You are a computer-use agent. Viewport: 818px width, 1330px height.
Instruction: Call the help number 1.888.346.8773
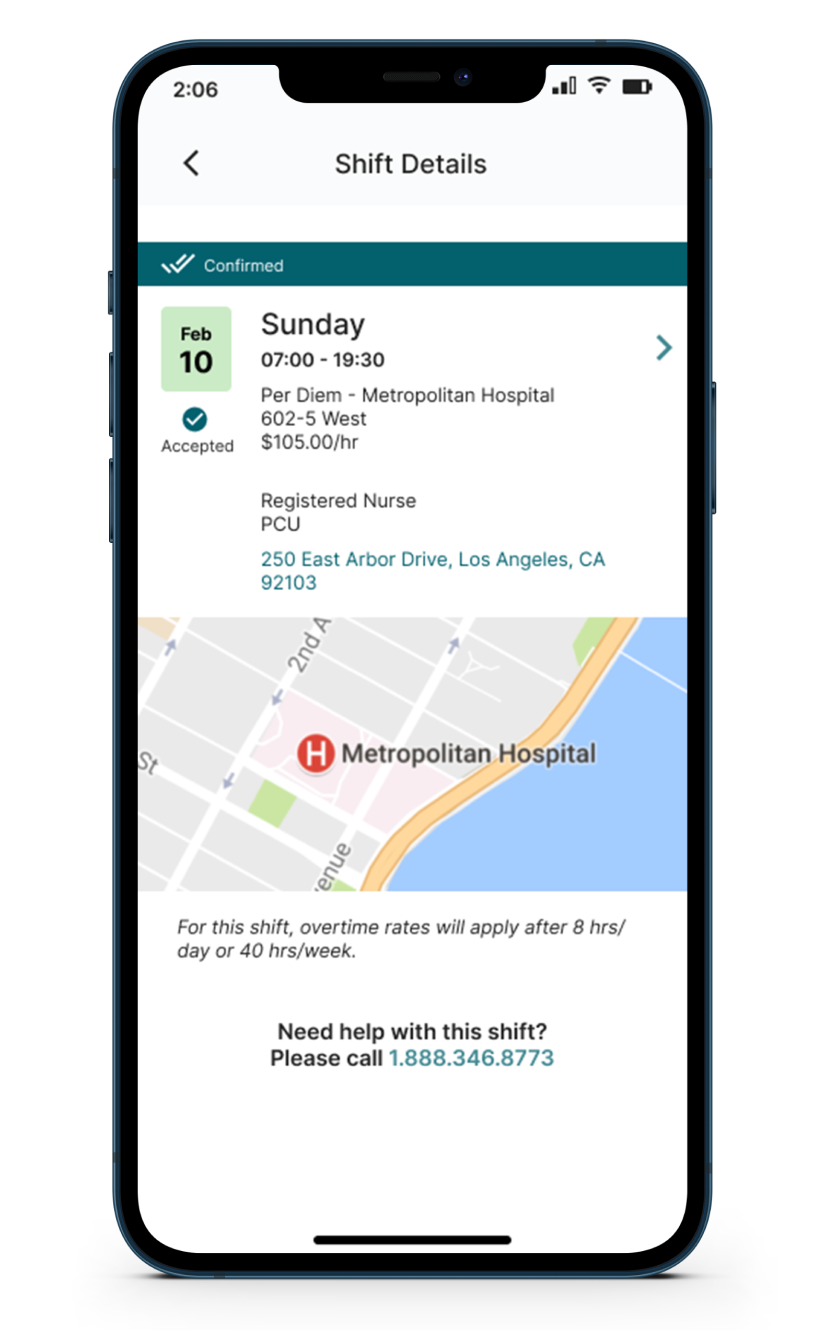(x=471, y=1058)
